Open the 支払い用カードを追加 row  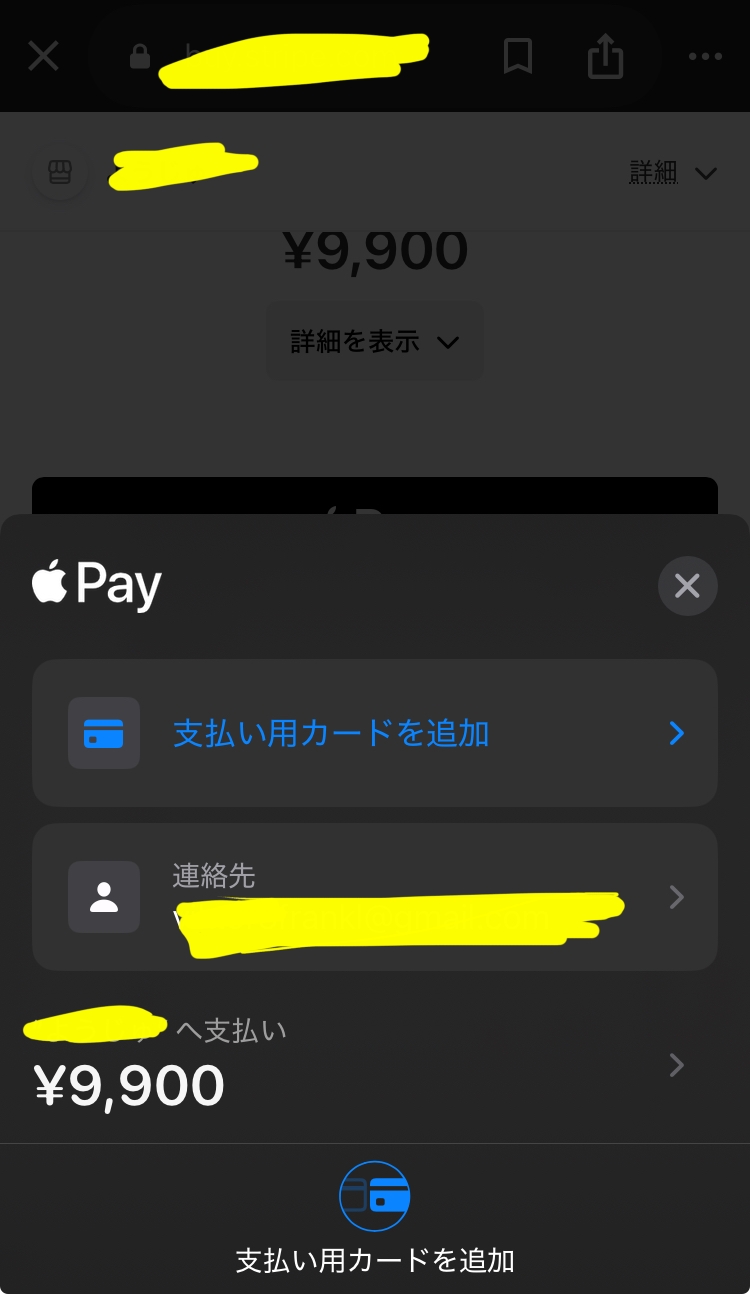(374, 733)
